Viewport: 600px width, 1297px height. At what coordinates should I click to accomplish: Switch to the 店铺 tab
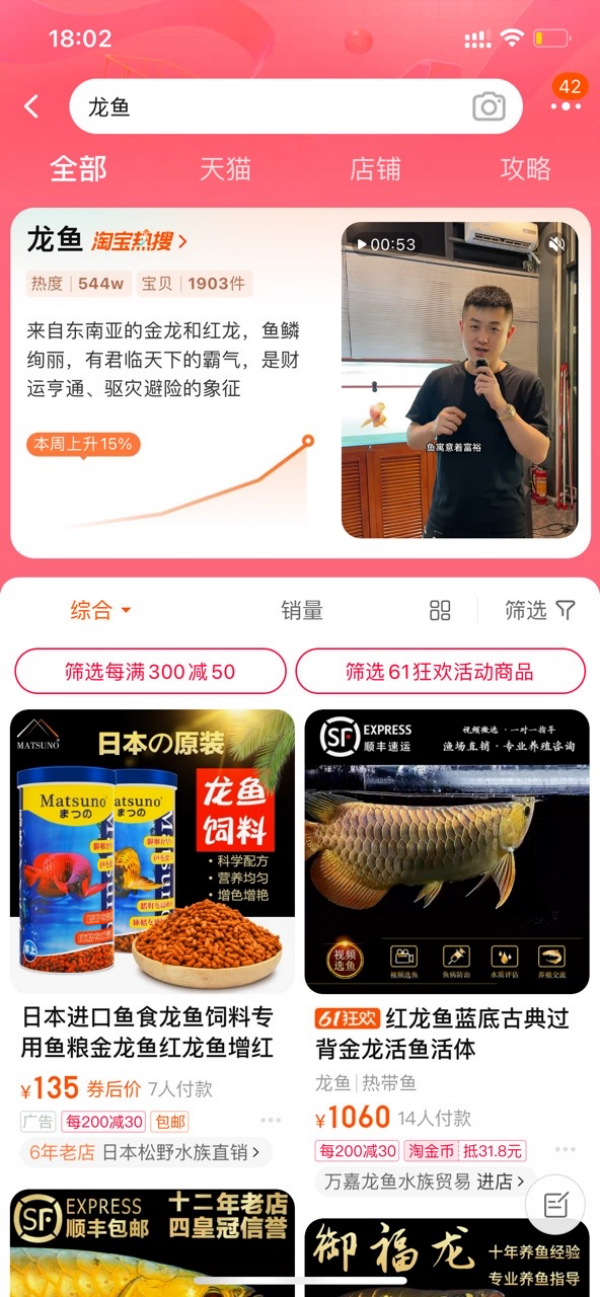point(375,169)
